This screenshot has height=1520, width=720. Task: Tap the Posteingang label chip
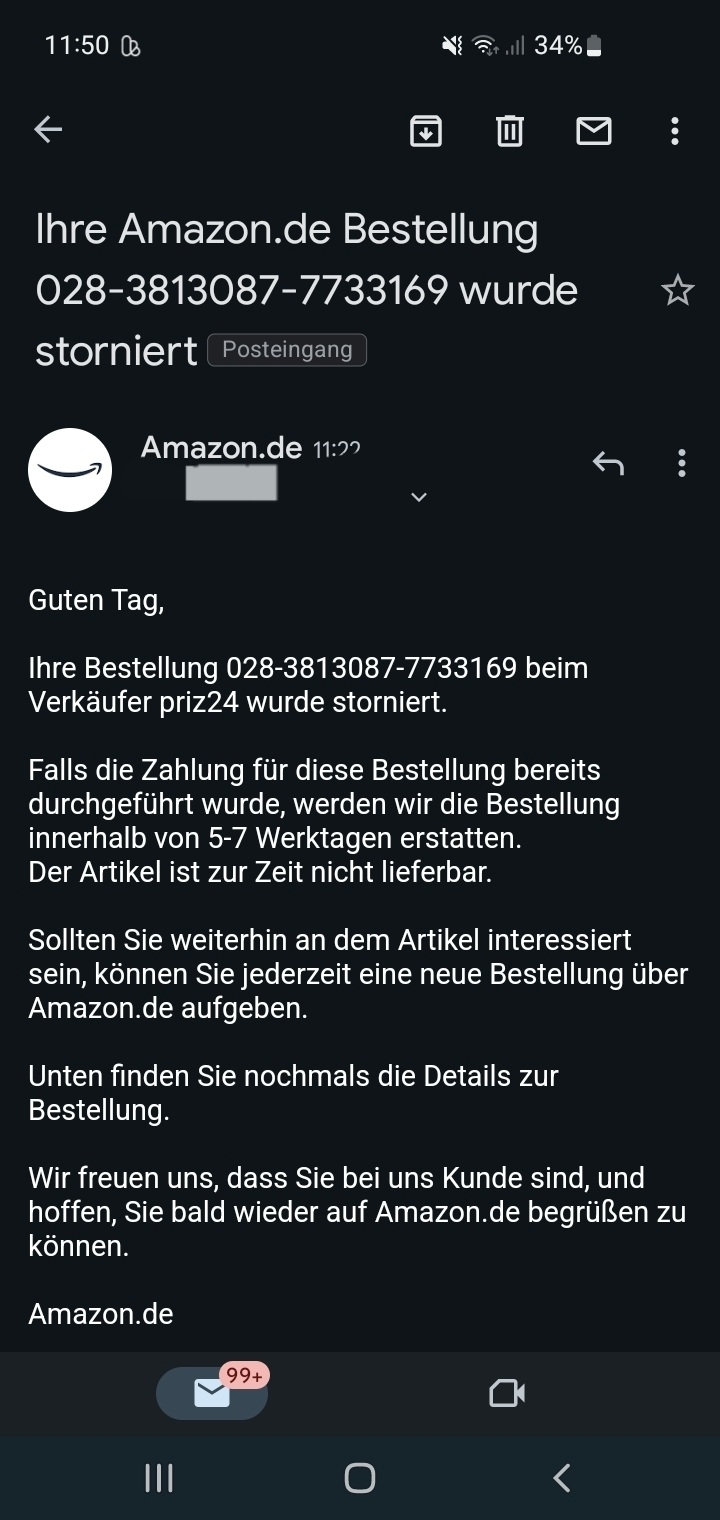[287, 350]
